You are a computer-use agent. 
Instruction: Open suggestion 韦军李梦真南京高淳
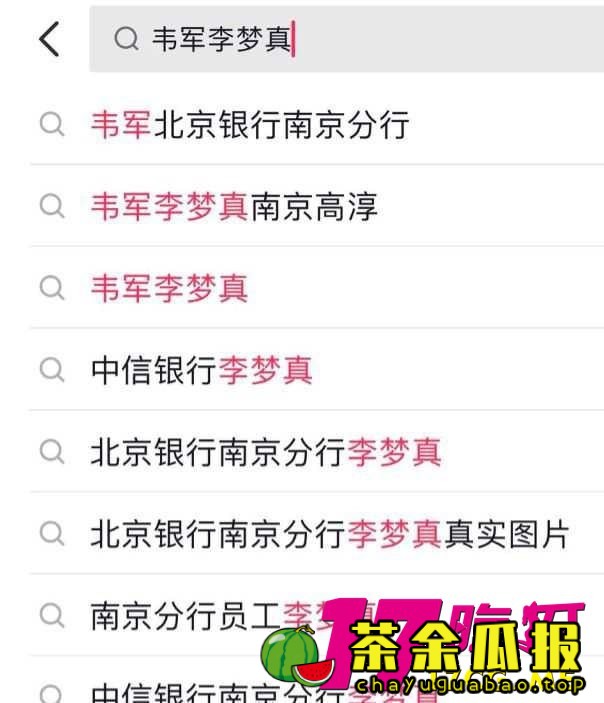pyautogui.click(x=234, y=207)
